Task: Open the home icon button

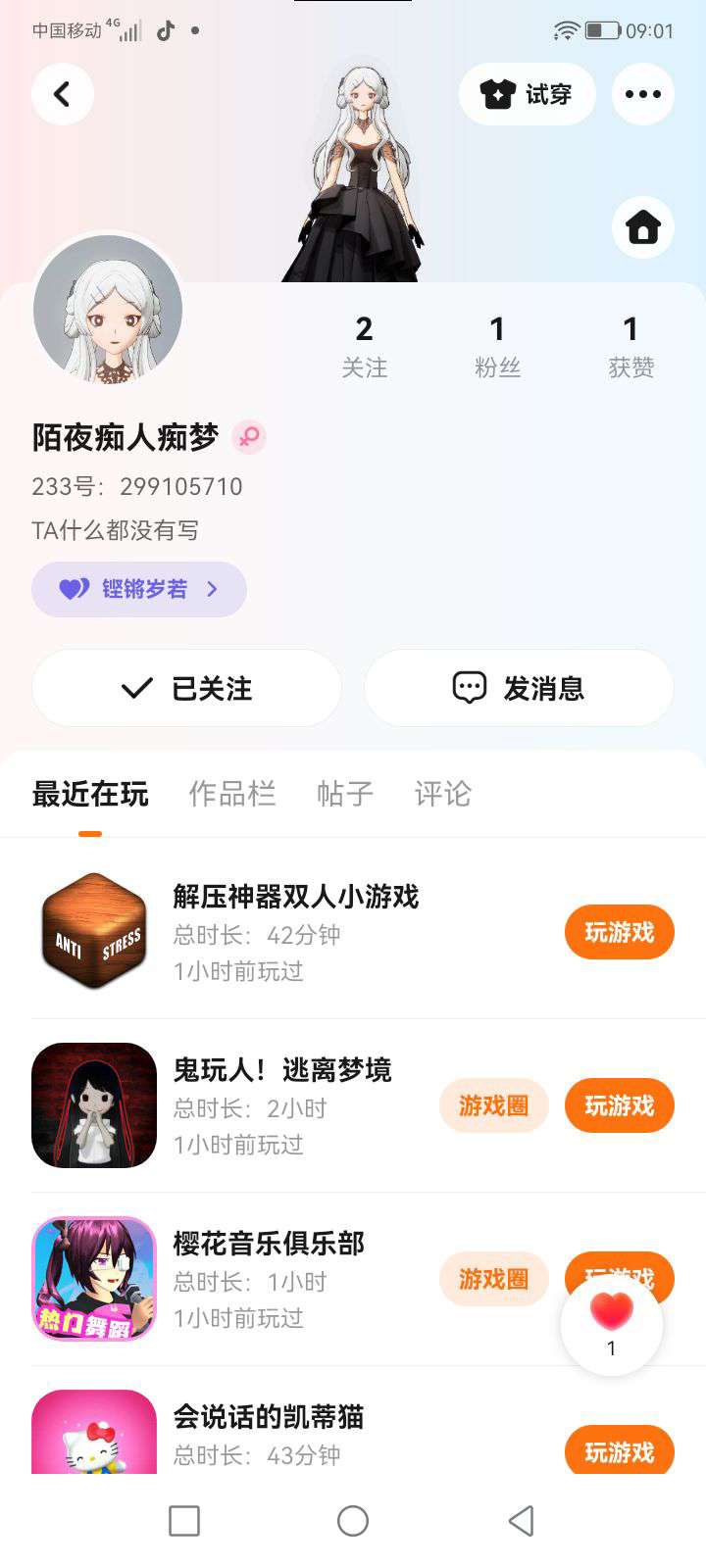Action: 642,227
